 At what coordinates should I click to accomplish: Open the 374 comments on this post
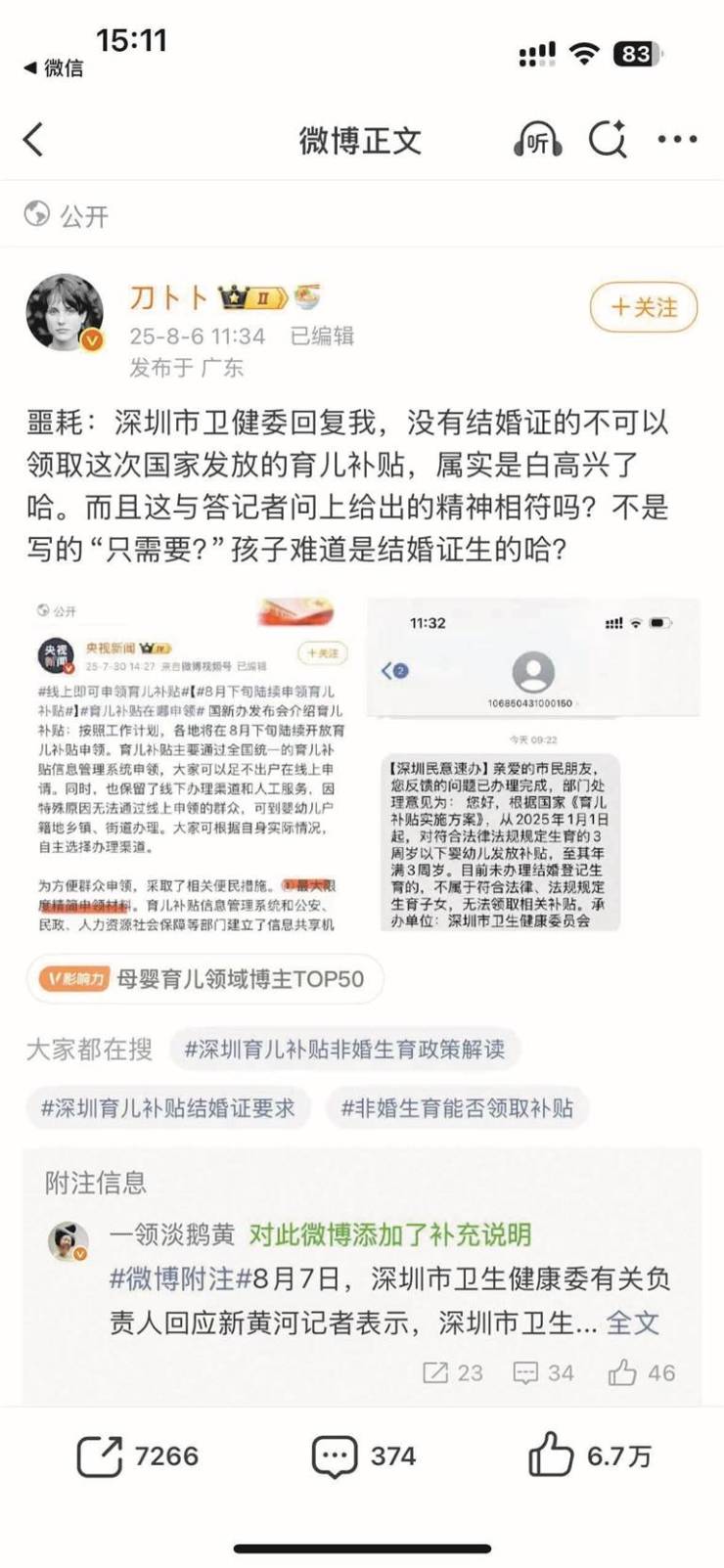[x=363, y=1456]
